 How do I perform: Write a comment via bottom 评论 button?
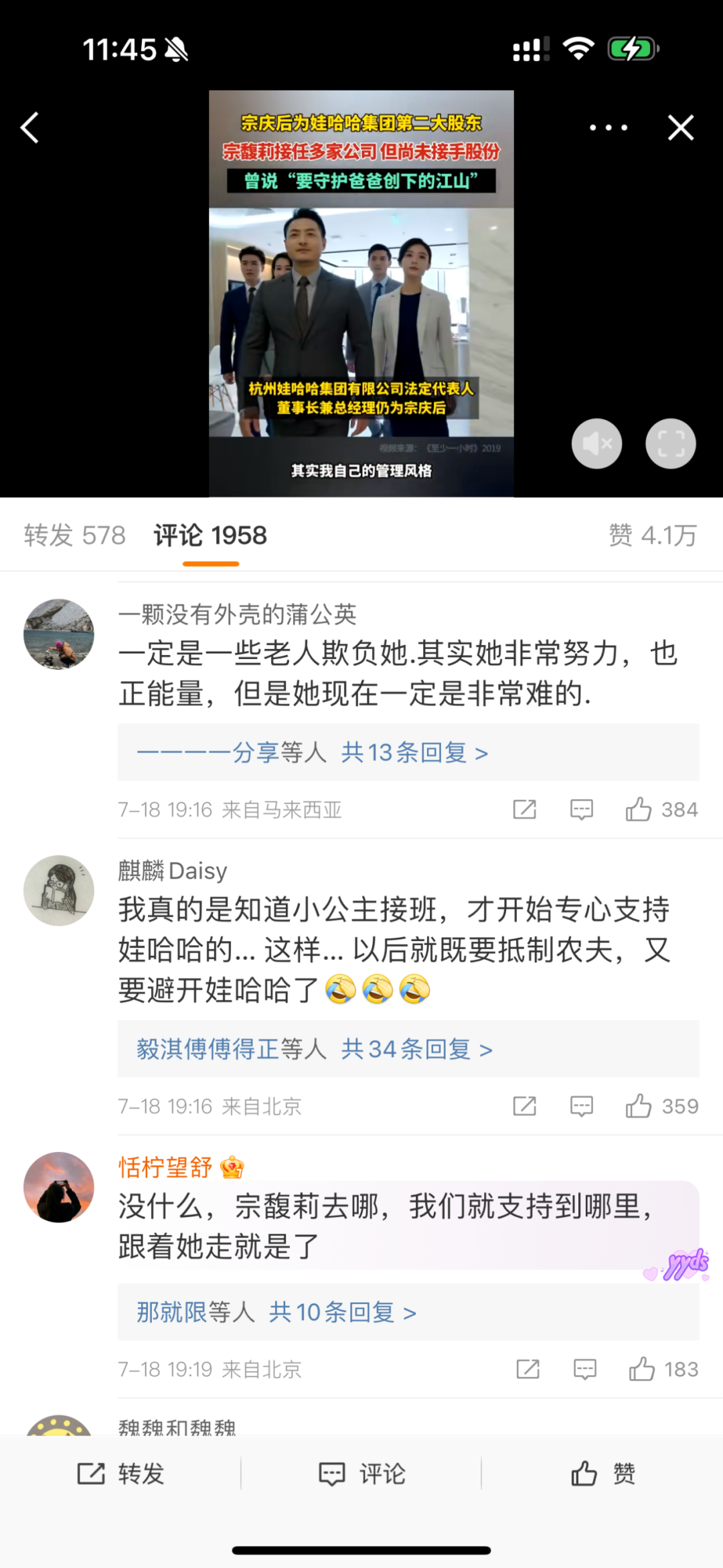point(361,1474)
